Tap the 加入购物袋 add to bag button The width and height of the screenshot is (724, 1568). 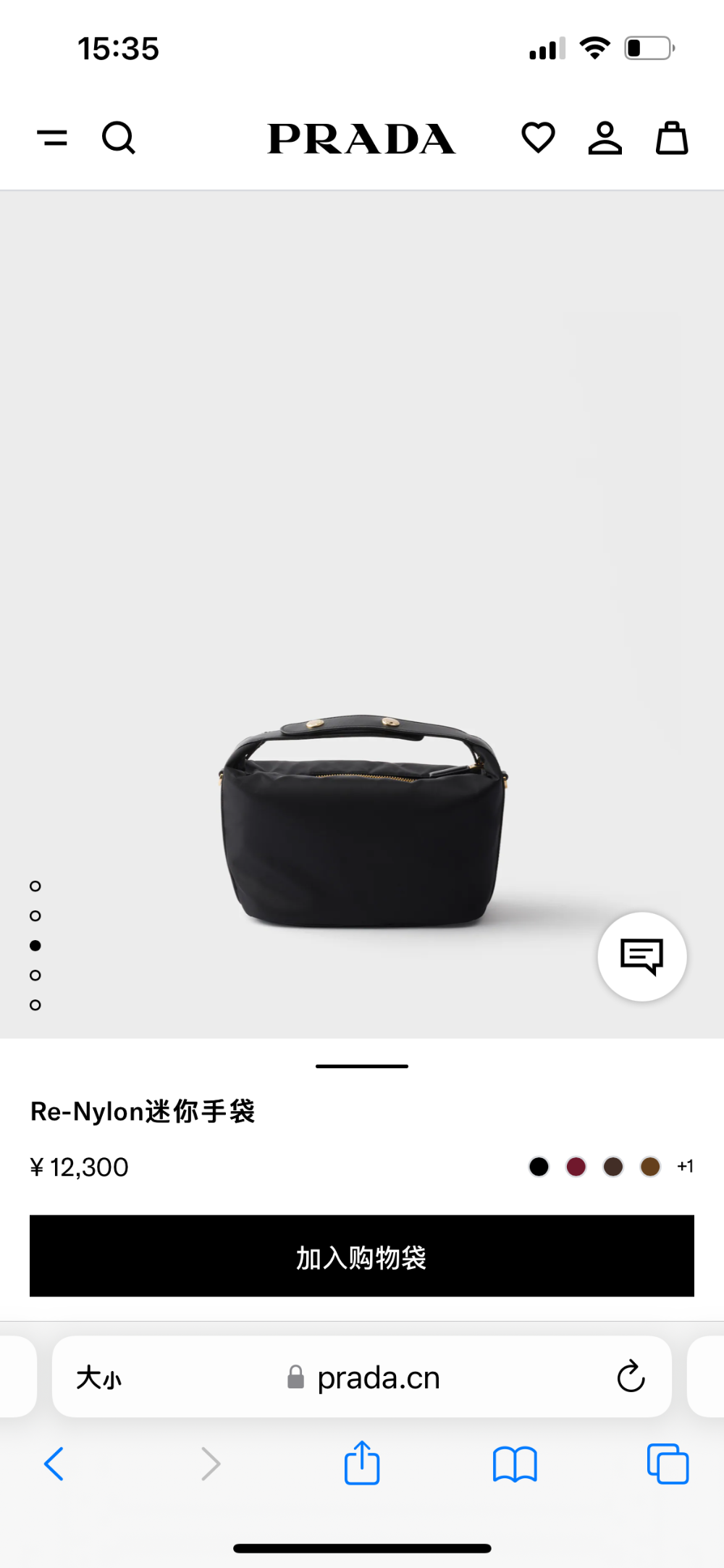click(362, 1256)
